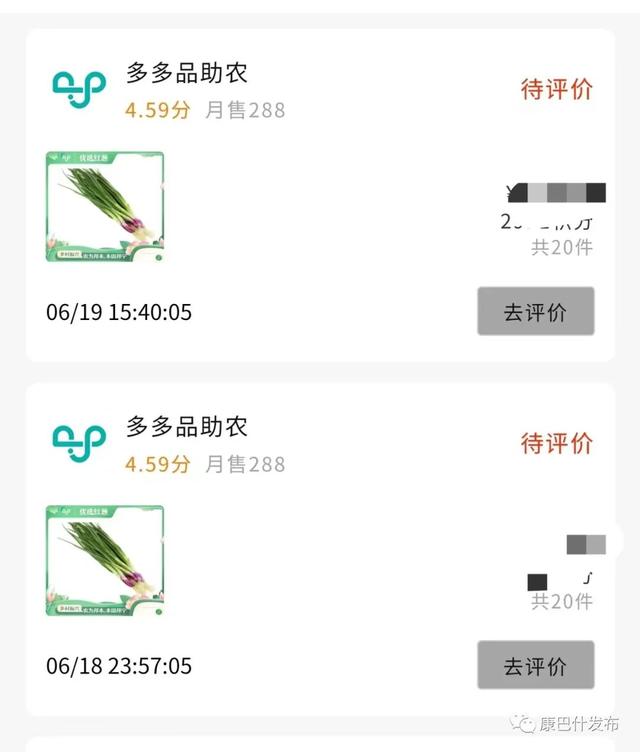Tap 去评价 on the 06/19 15:40:05 order
The height and width of the screenshot is (752, 640).
point(535,312)
